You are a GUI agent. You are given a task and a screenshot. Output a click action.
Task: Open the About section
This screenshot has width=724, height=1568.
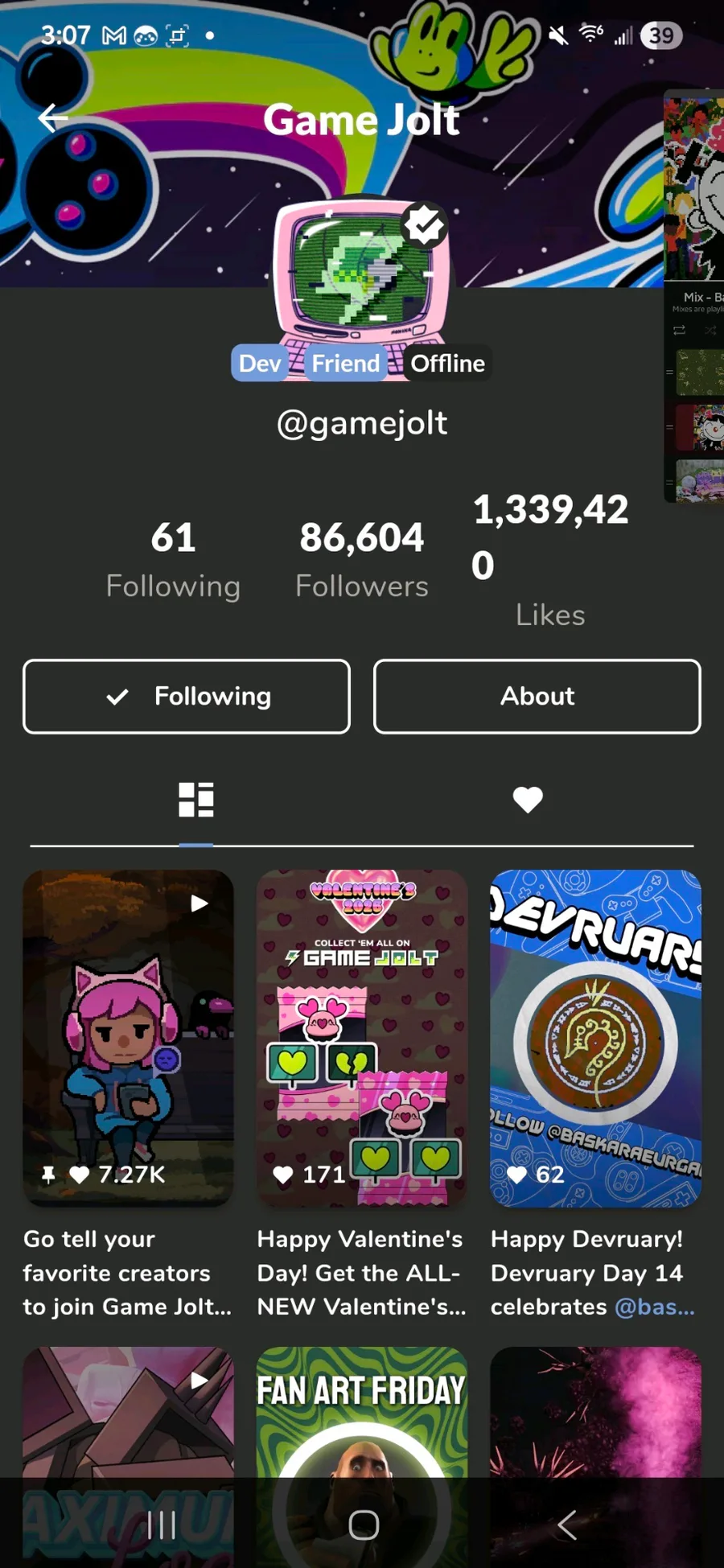537,696
